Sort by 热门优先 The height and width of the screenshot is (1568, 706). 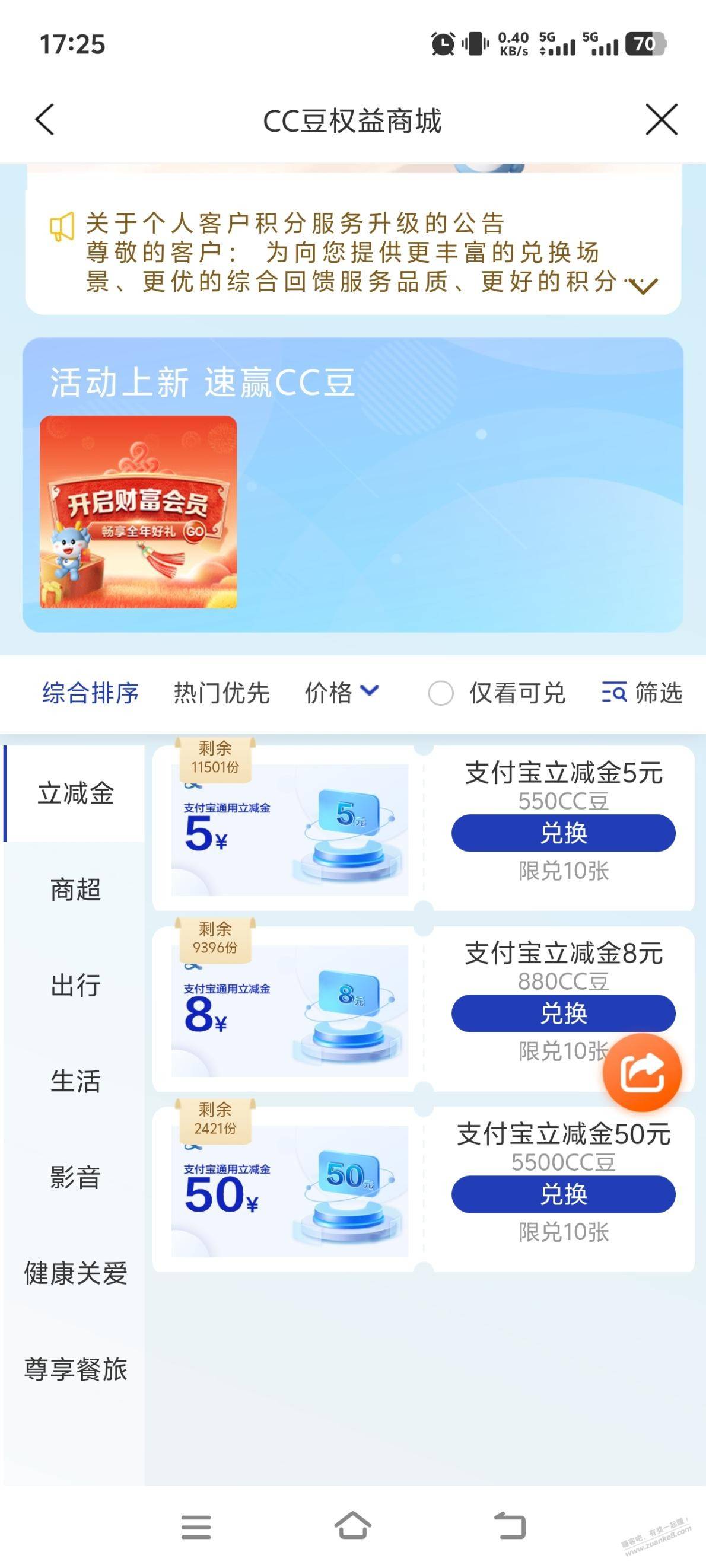coord(221,693)
